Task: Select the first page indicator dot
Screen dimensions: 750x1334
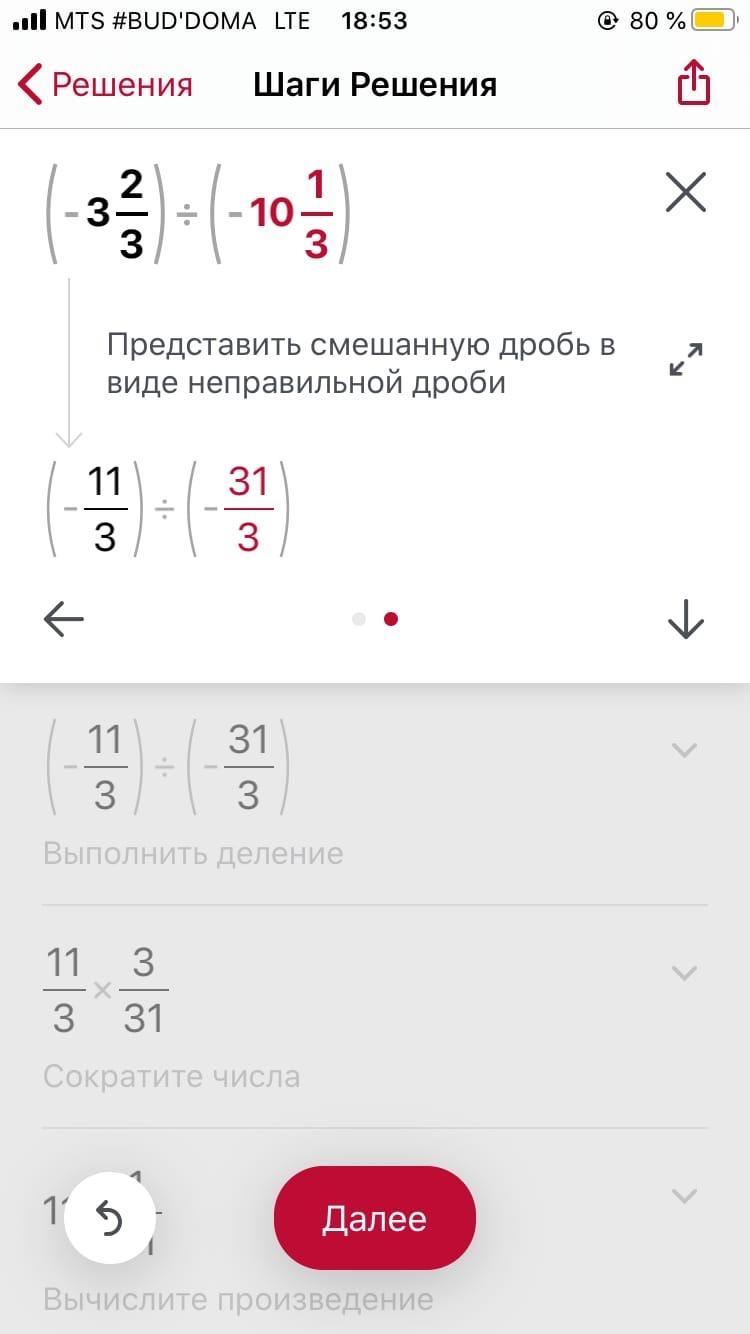Action: point(359,619)
